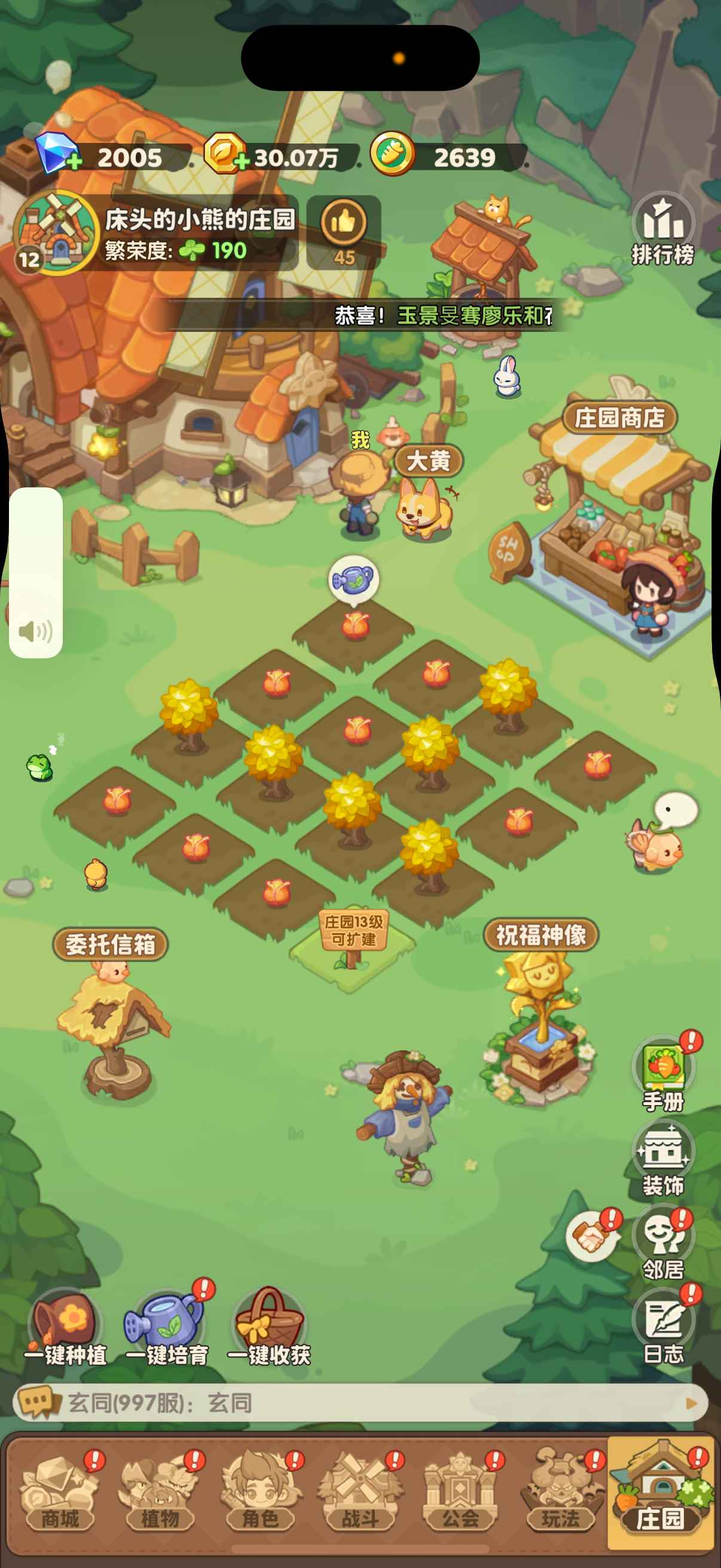Tap the thumbs-up like button

point(344,224)
